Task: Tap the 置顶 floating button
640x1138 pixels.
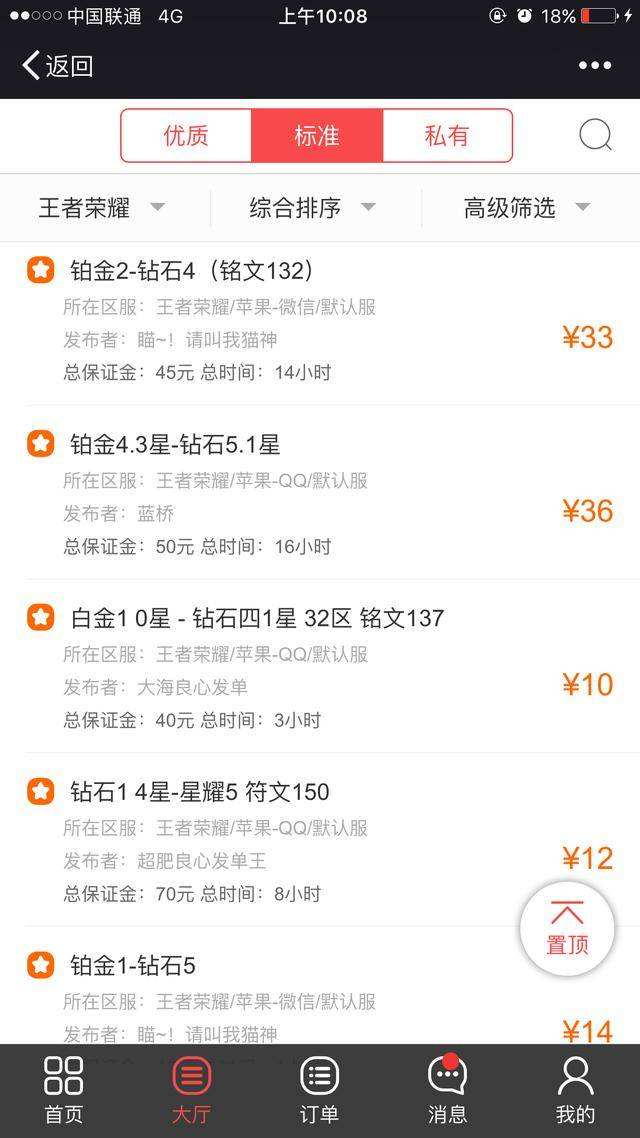Action: [567, 929]
